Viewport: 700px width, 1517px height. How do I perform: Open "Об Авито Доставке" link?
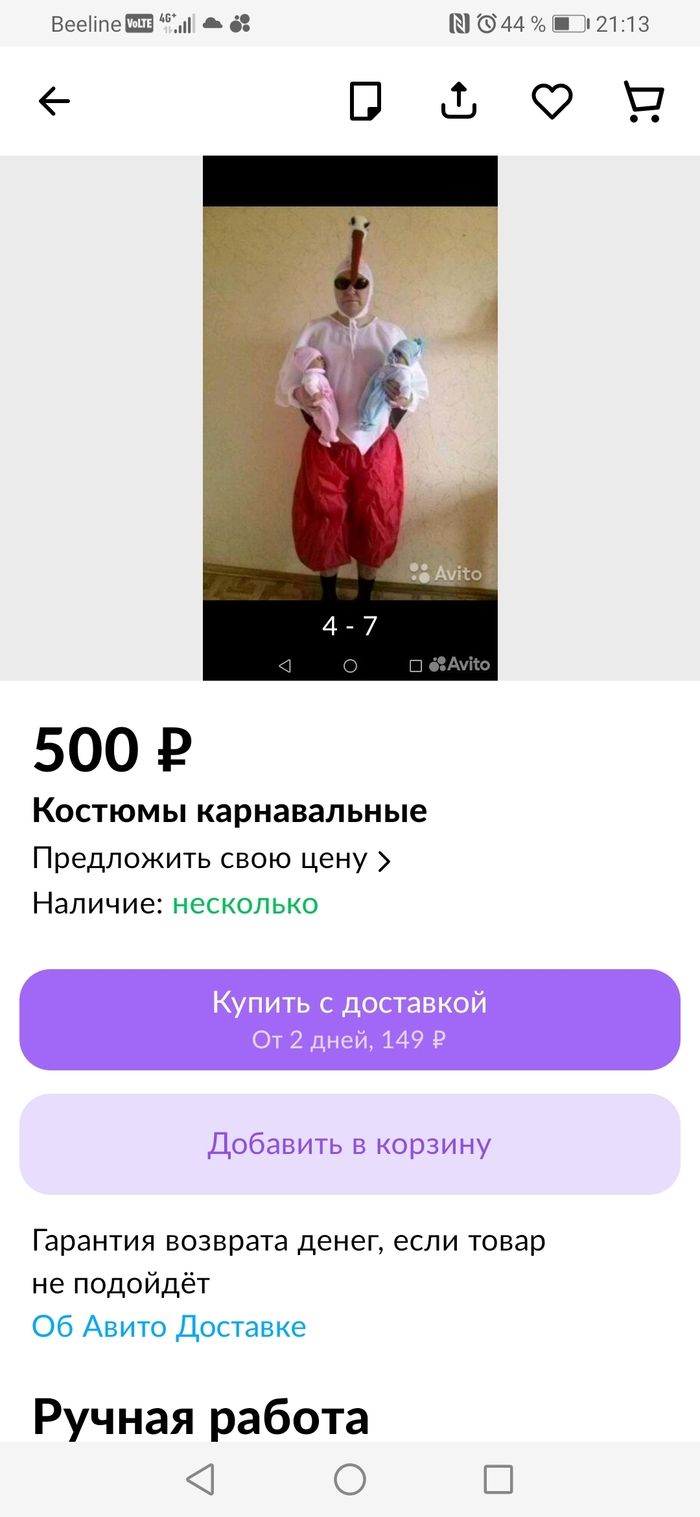pyautogui.click(x=169, y=1327)
